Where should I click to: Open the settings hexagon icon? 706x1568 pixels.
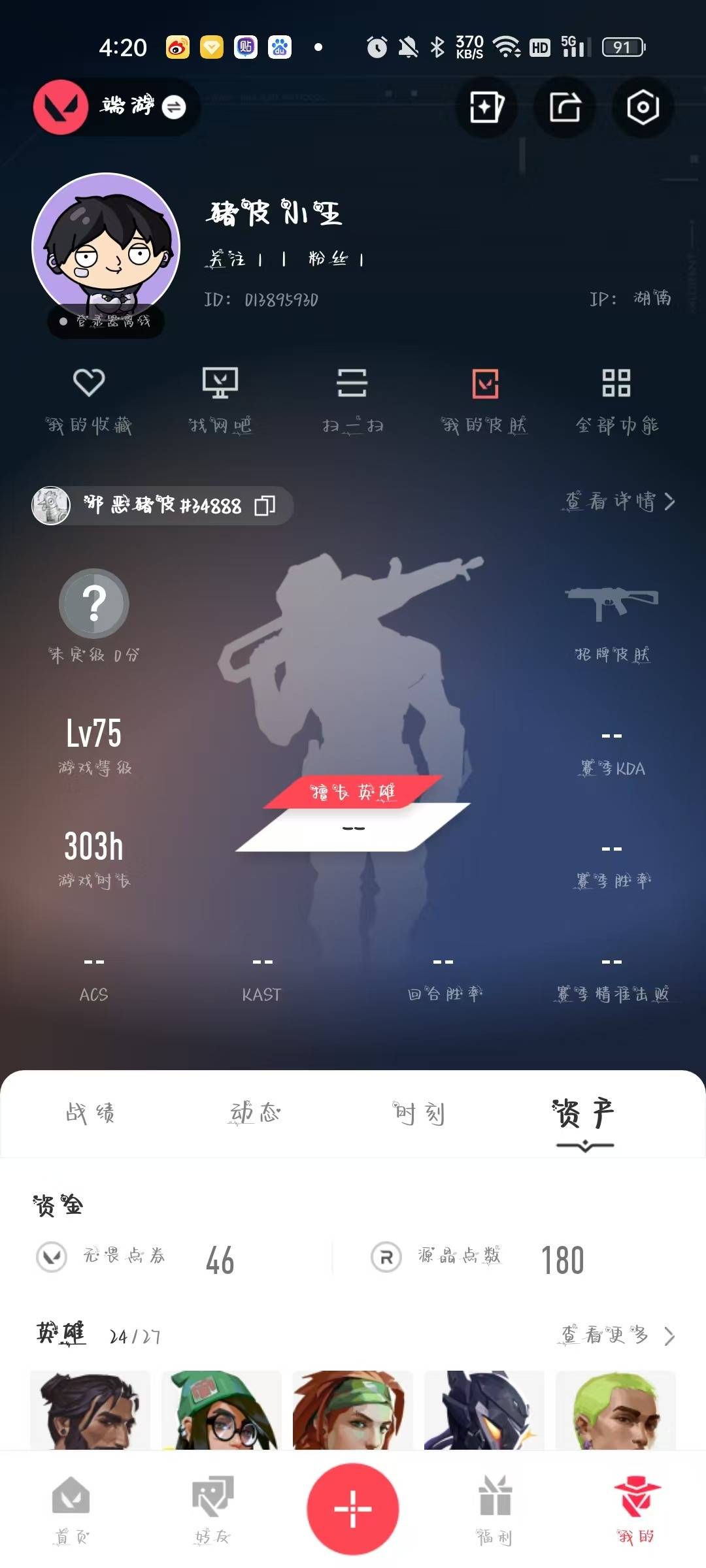click(x=643, y=107)
